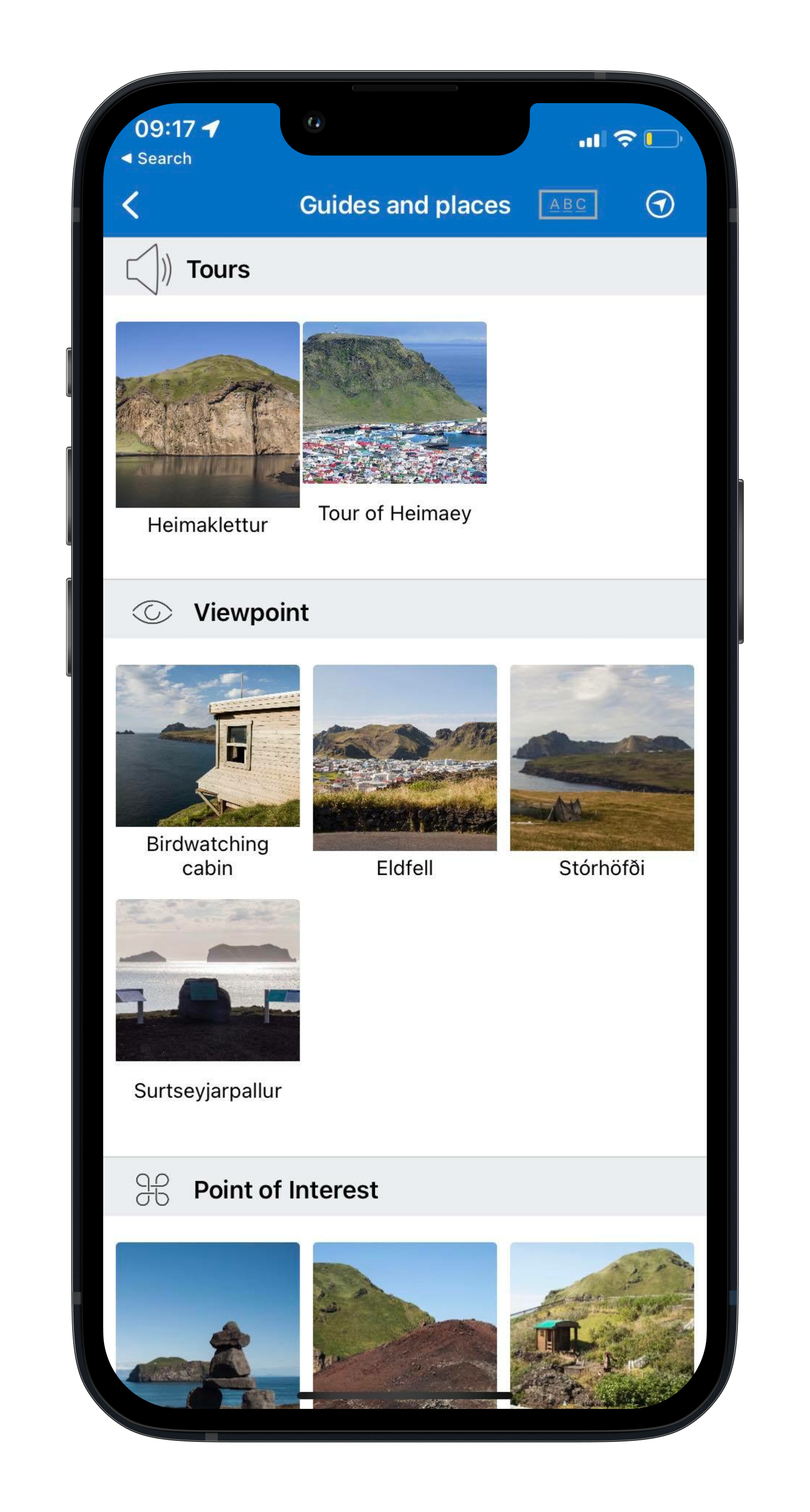Open the Tour of Heimaey

pos(394,403)
